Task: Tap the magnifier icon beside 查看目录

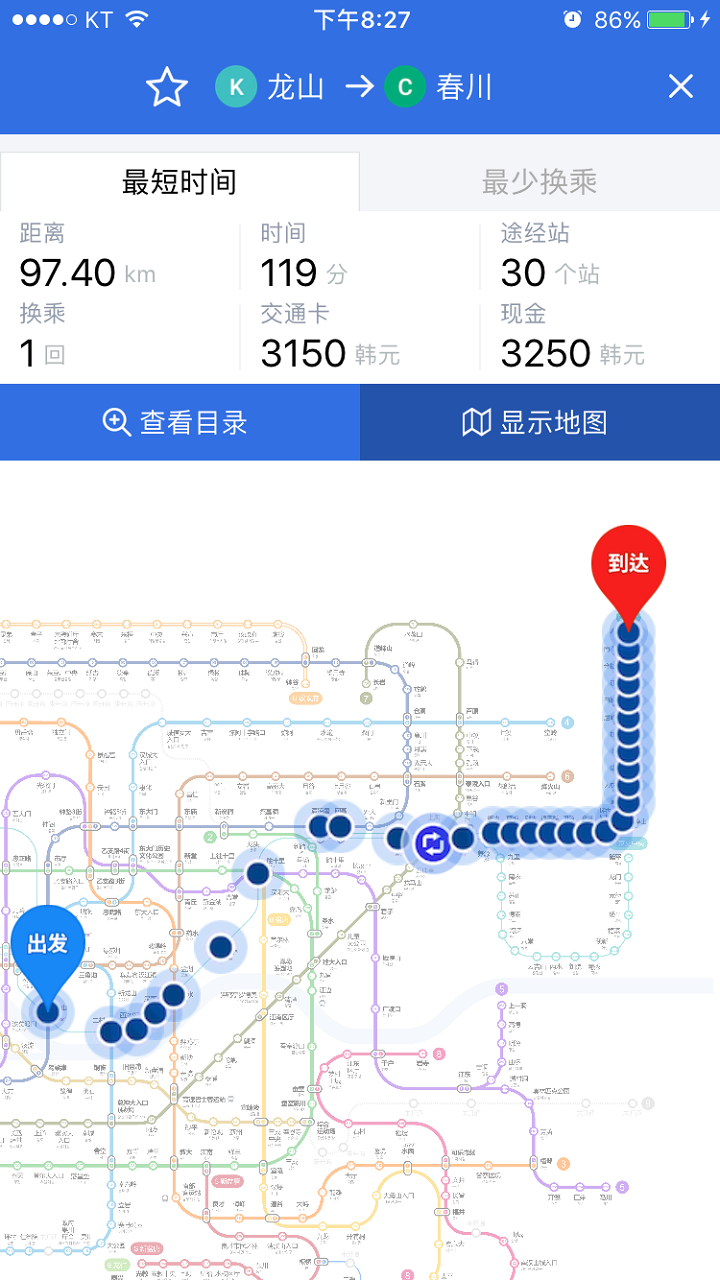Action: (115, 422)
